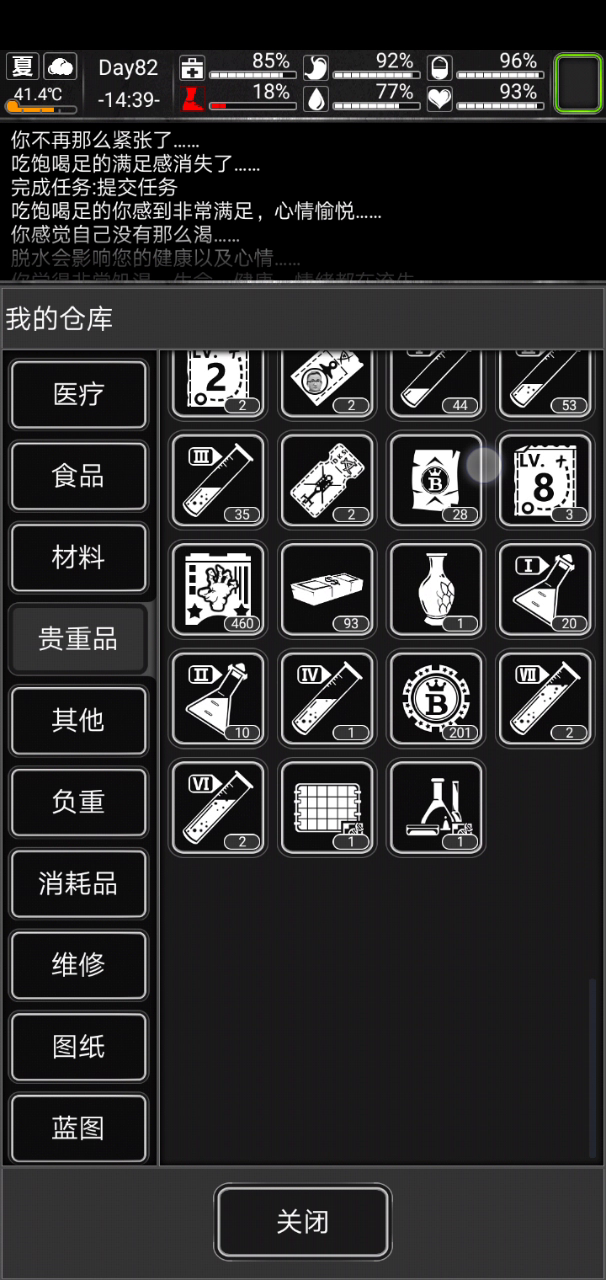This screenshot has height=1280, width=606.
Task: Select the 材料 category
Action: pyautogui.click(x=78, y=557)
